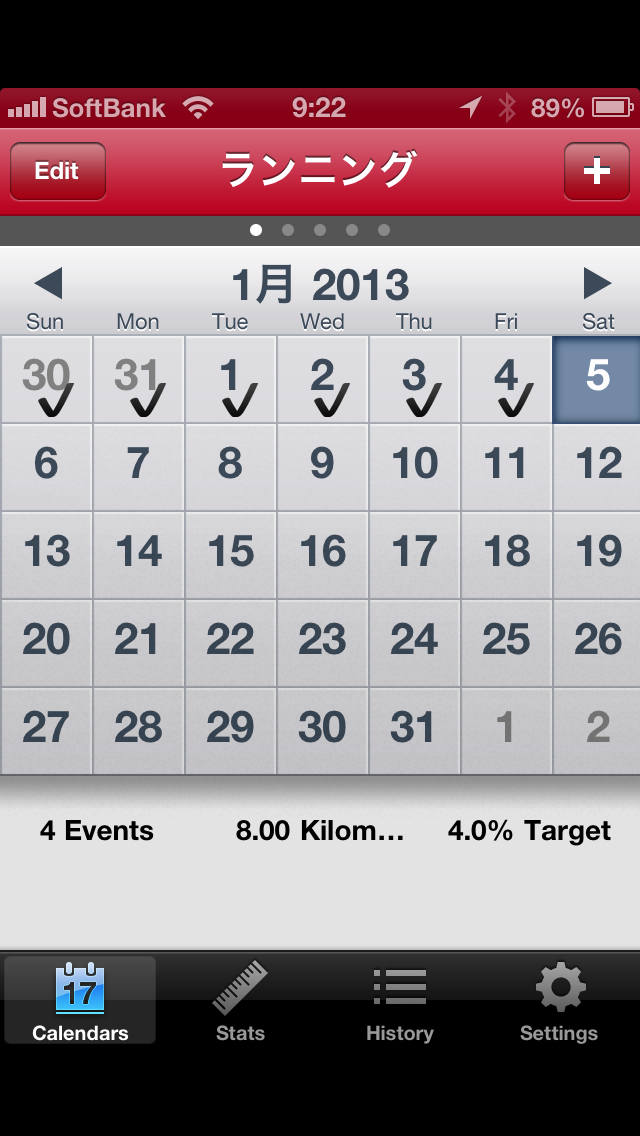Pick January 24 on the calendar
The image size is (640, 1136).
[x=414, y=642]
